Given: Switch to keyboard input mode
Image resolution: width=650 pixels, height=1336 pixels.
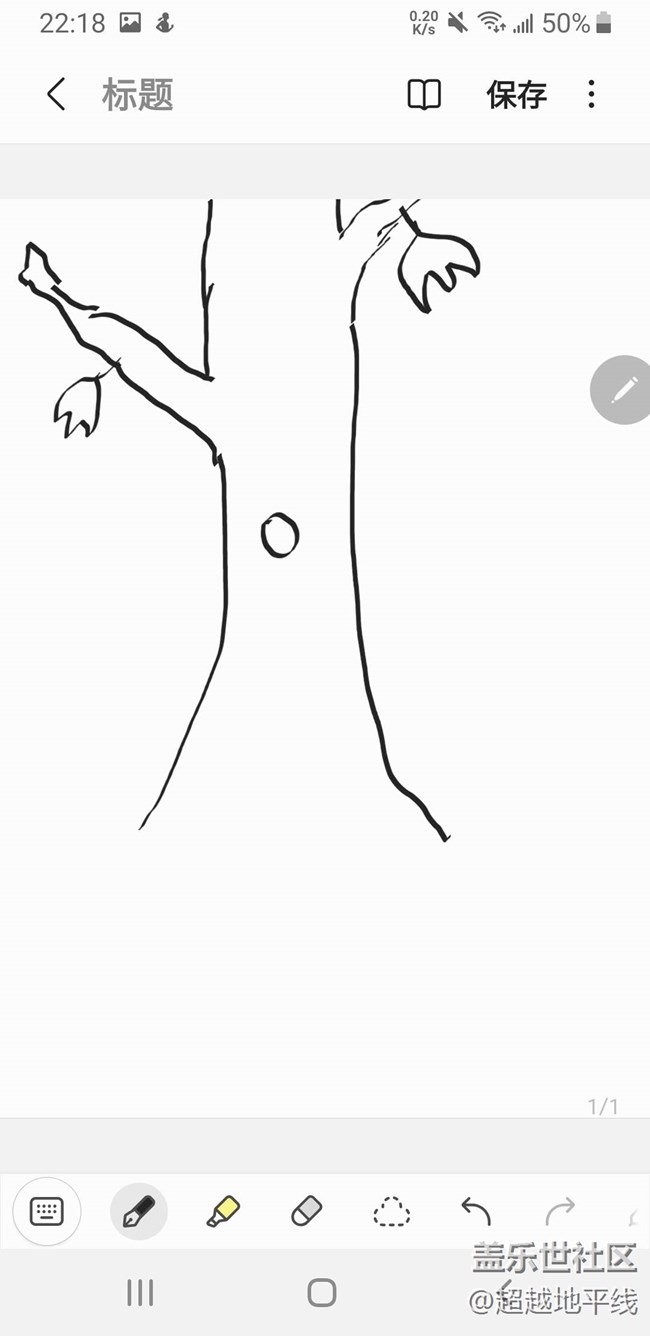Looking at the screenshot, I should [46, 1211].
